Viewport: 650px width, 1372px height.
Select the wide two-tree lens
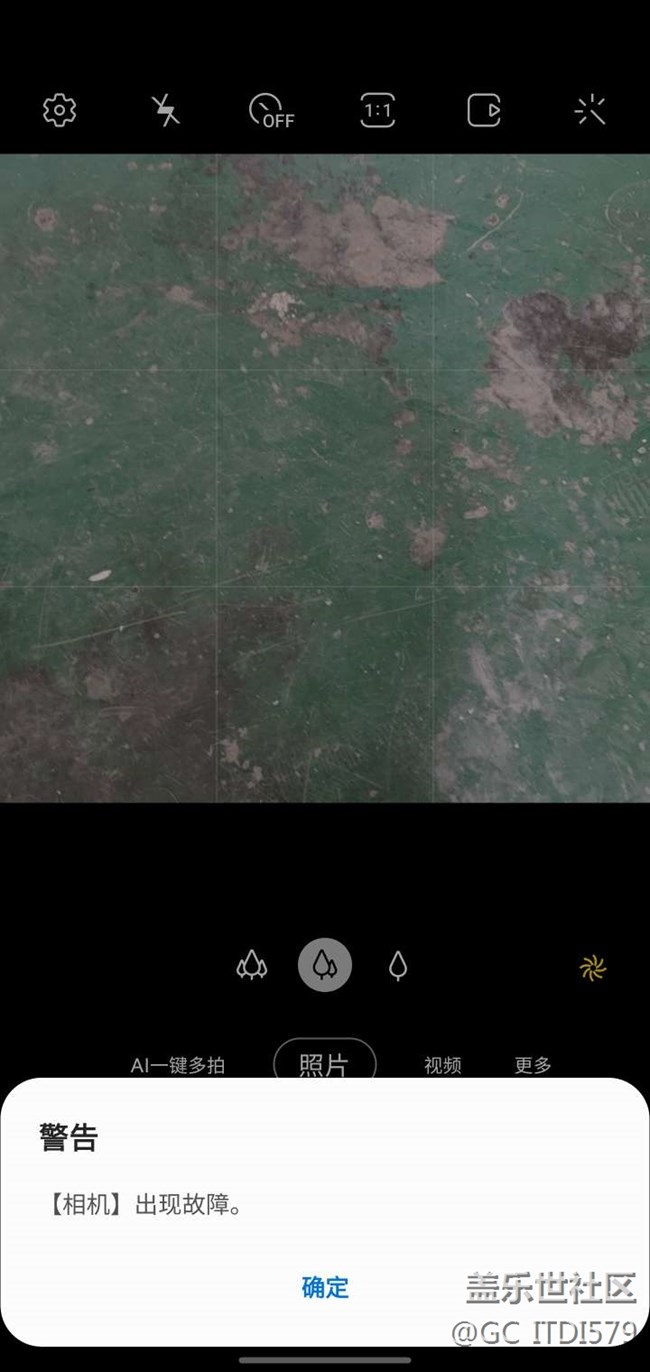[325, 966]
